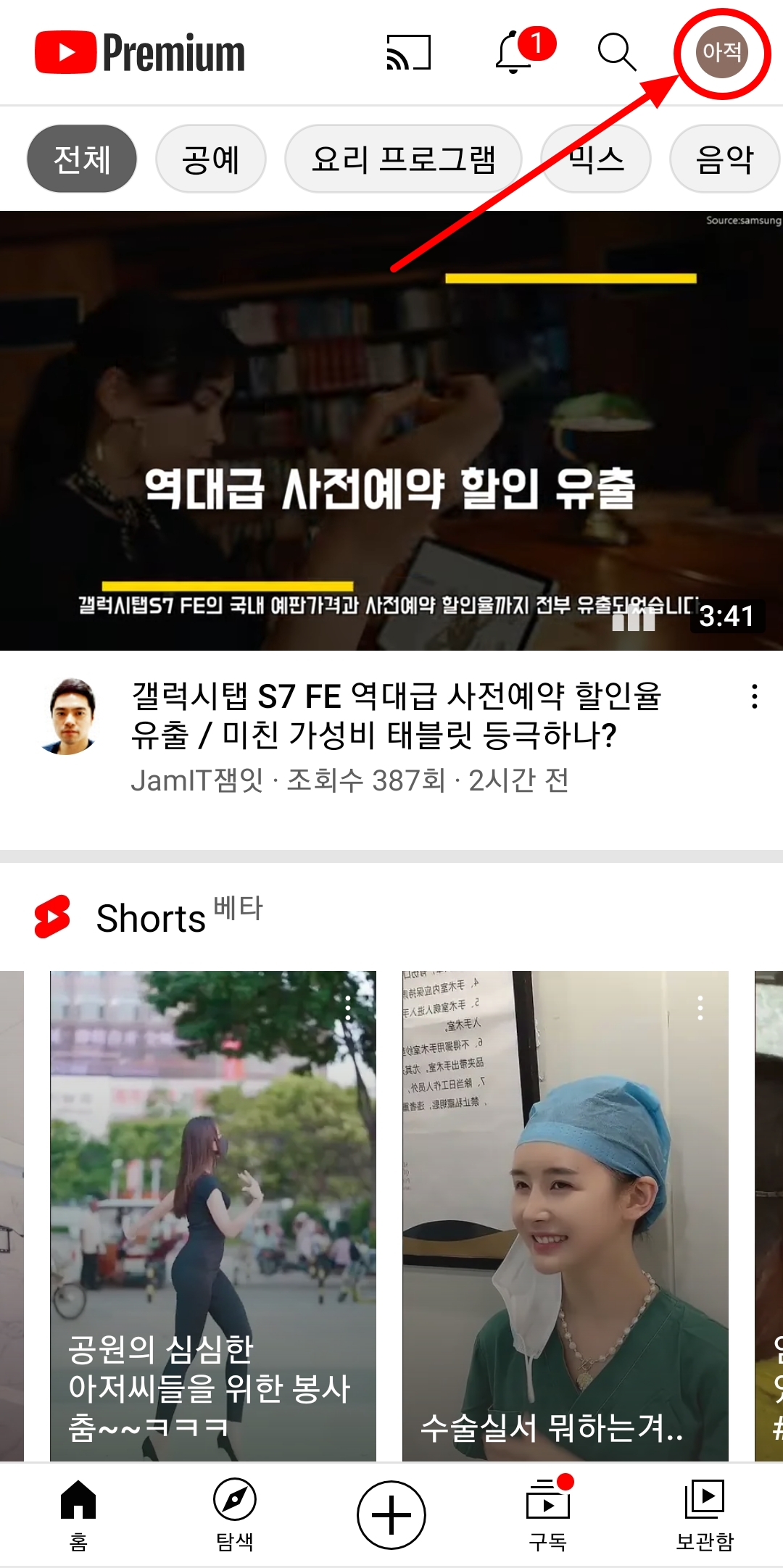Select the 공예 filter chip
The image size is (783, 1568).
point(210,159)
